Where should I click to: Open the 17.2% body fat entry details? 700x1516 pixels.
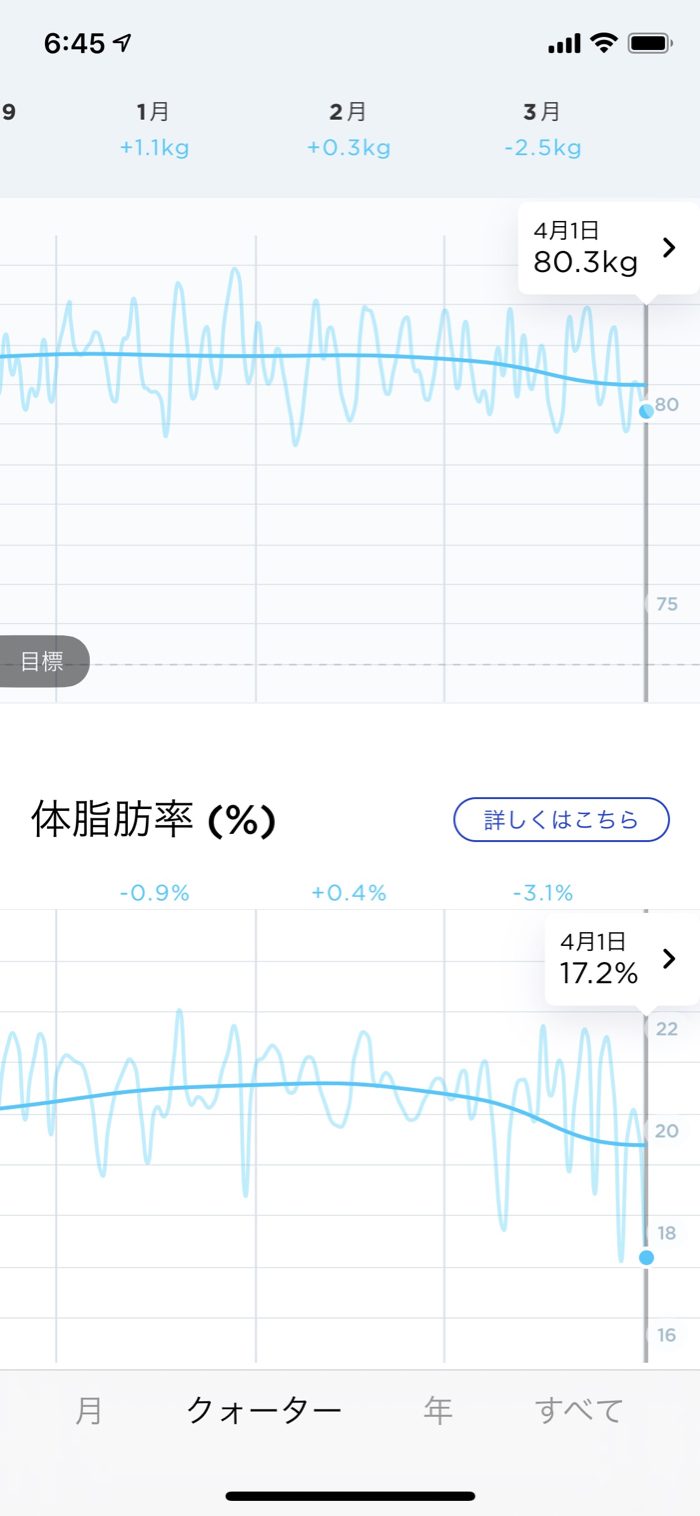(x=619, y=959)
